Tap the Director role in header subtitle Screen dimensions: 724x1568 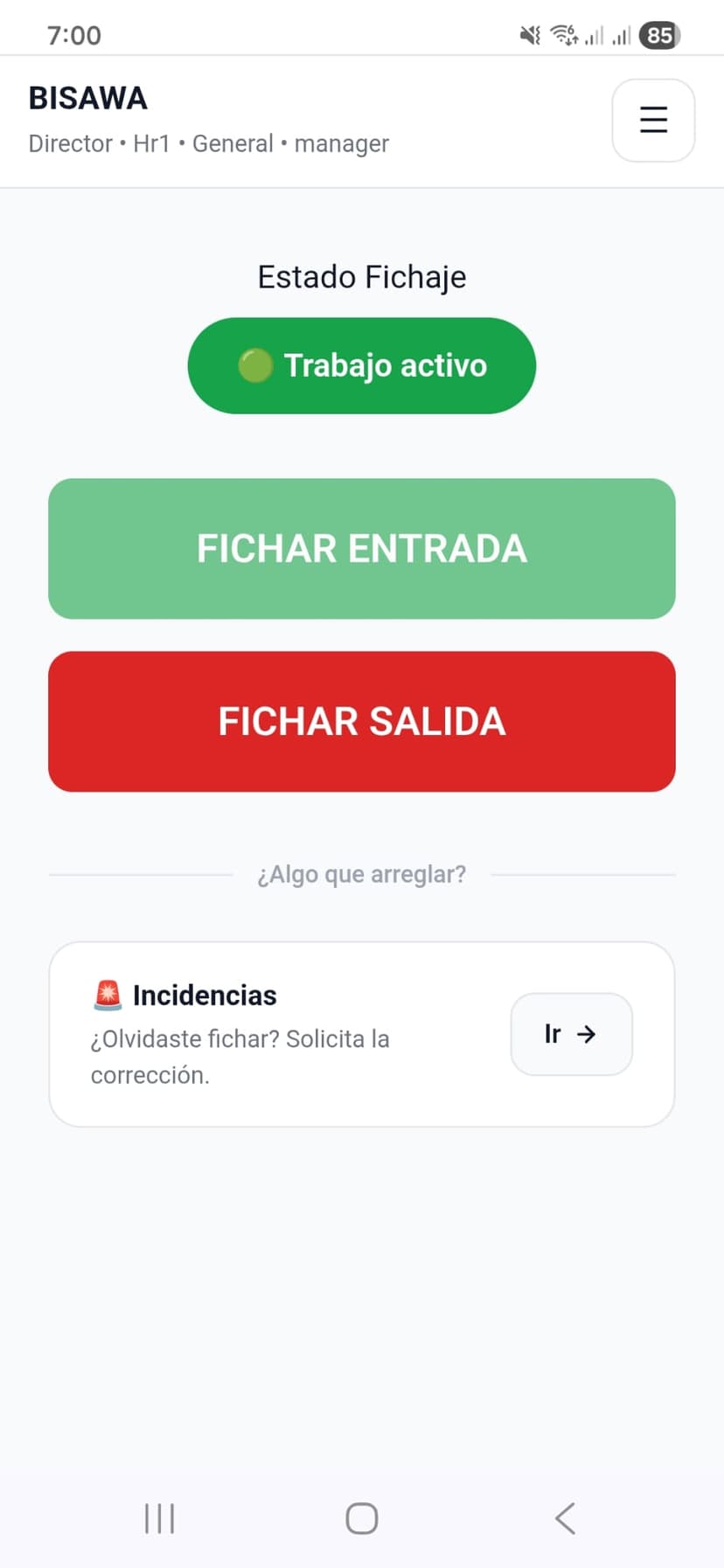(69, 143)
